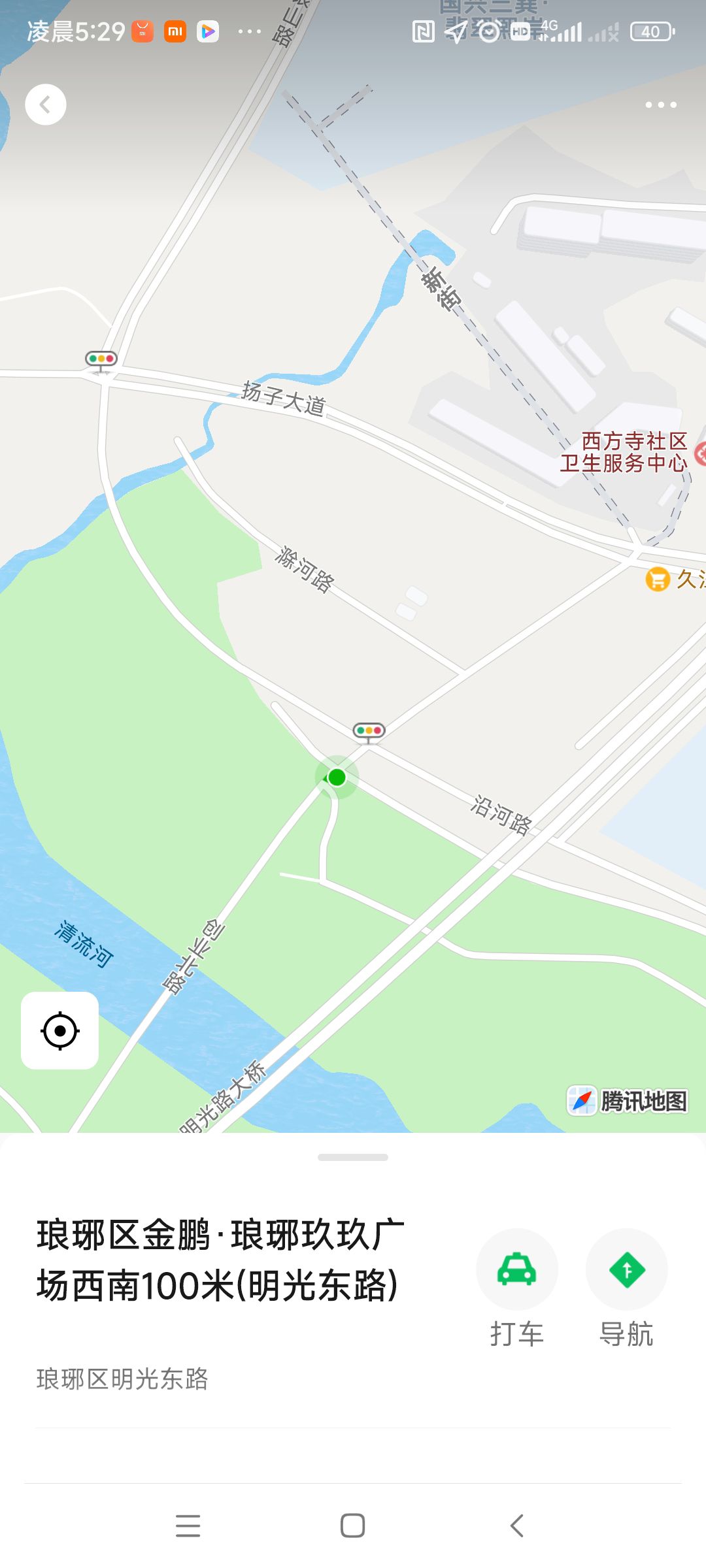The width and height of the screenshot is (706, 1568).
Task: Go back using the top-left arrow
Action: (45, 105)
